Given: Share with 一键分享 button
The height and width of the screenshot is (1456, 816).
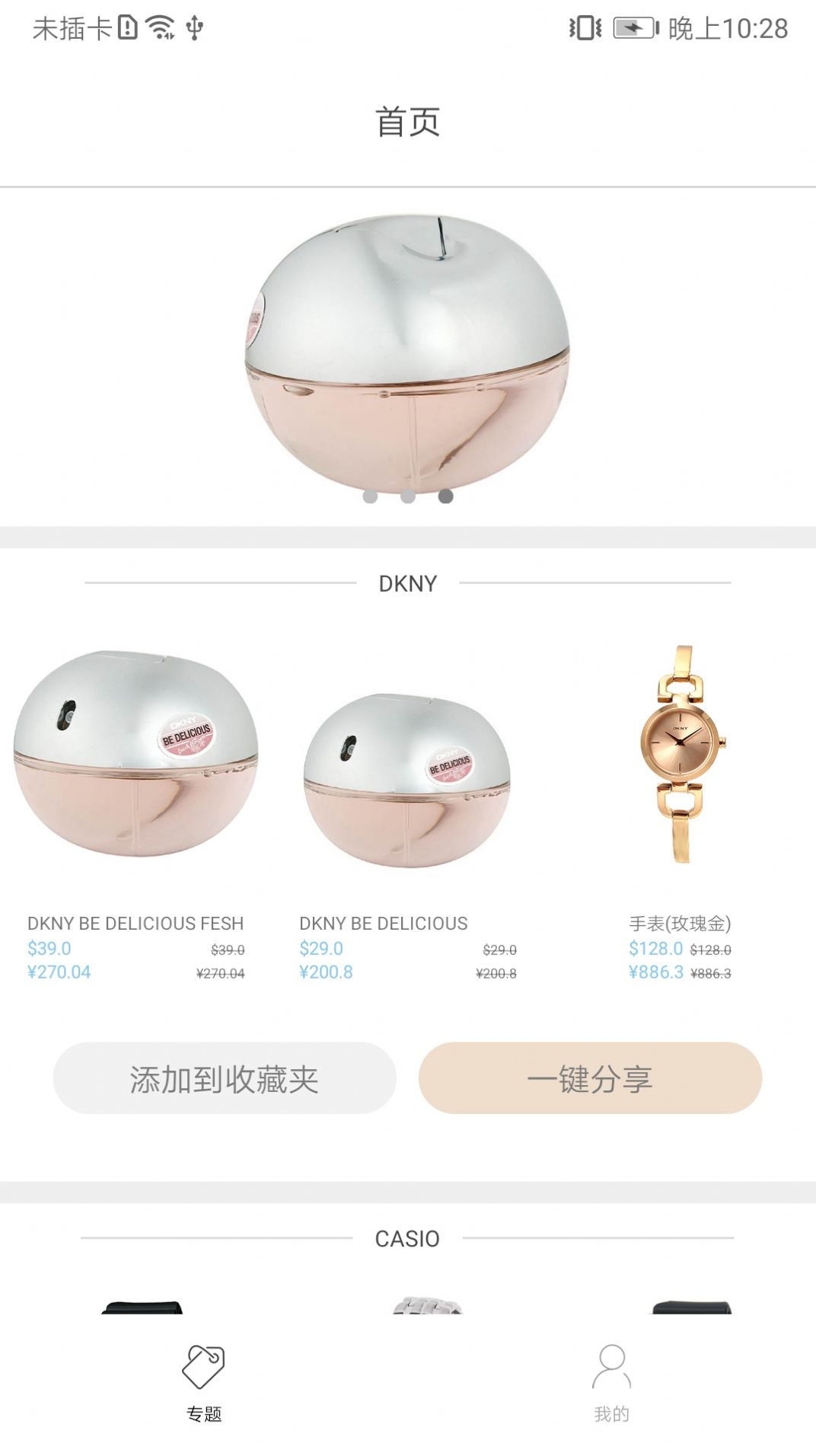Looking at the screenshot, I should 590,1078.
